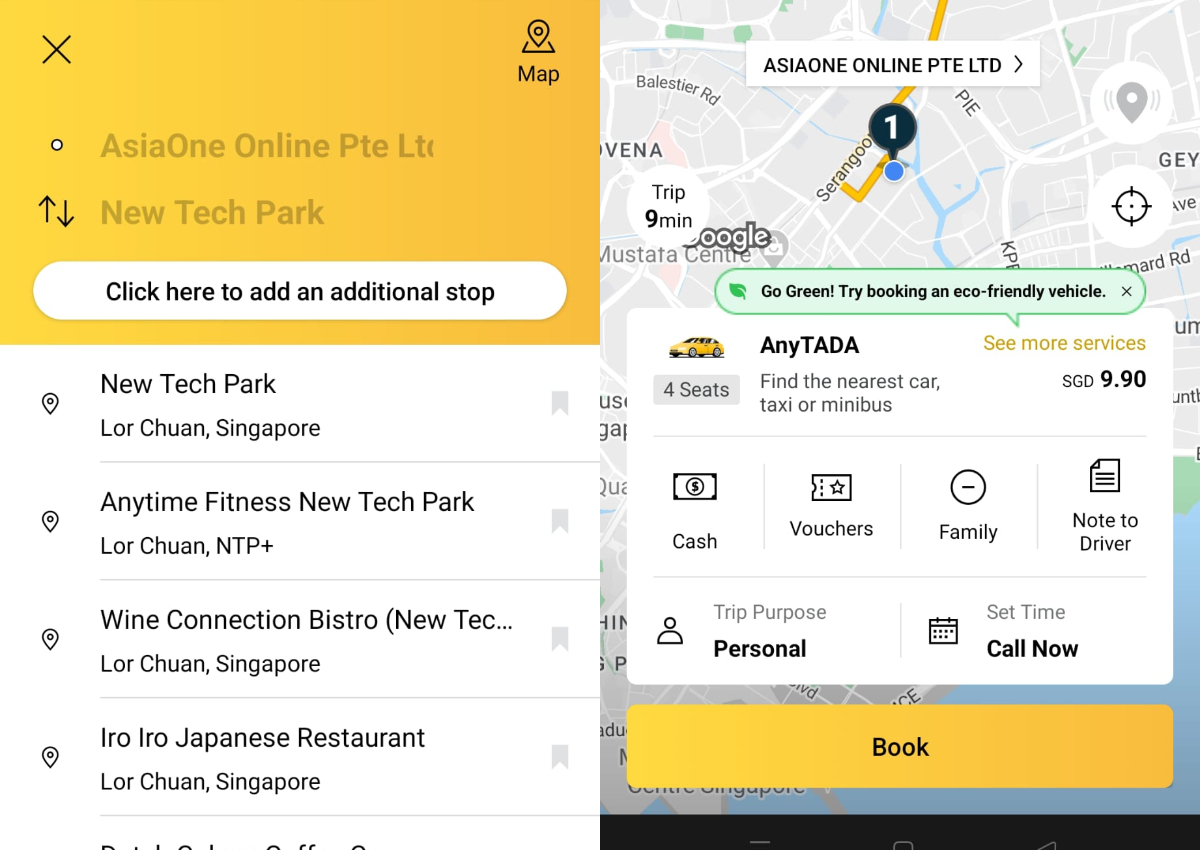The width and height of the screenshot is (1200, 850).
Task: See more services
Action: (1064, 343)
